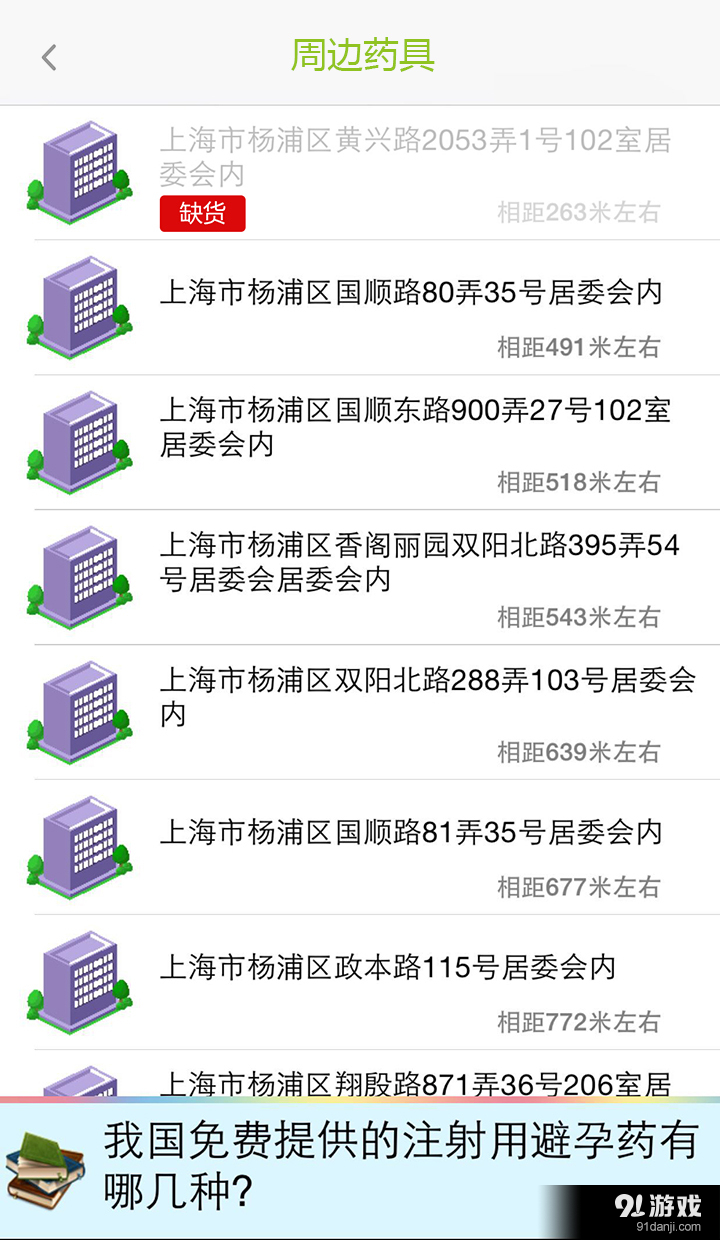The width and height of the screenshot is (720, 1240).
Task: Tap the 周边药具 page title
Action: coord(360,57)
